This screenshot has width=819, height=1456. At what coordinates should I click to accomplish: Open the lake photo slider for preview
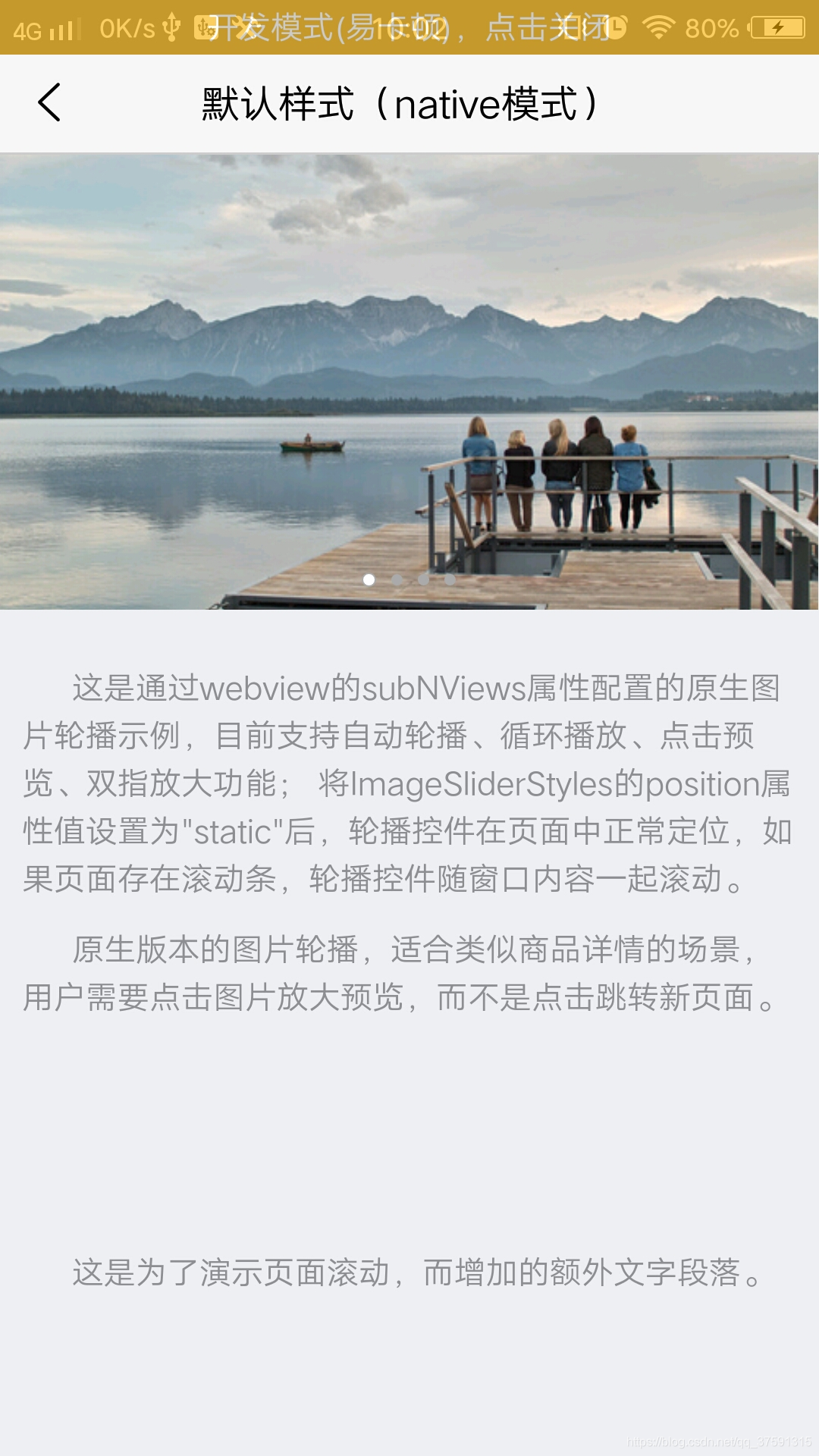(x=409, y=381)
